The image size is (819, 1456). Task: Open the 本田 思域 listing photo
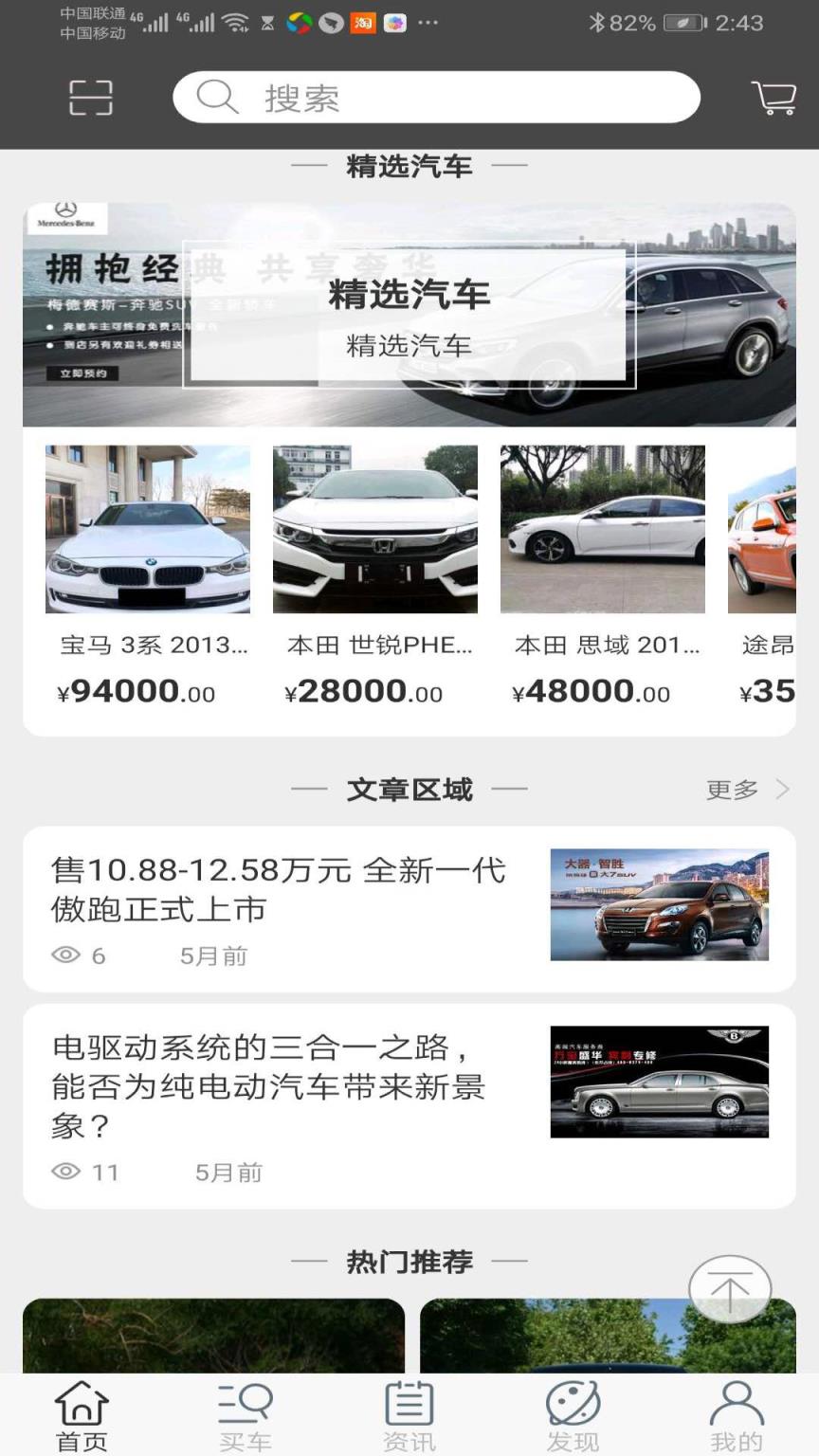(606, 529)
